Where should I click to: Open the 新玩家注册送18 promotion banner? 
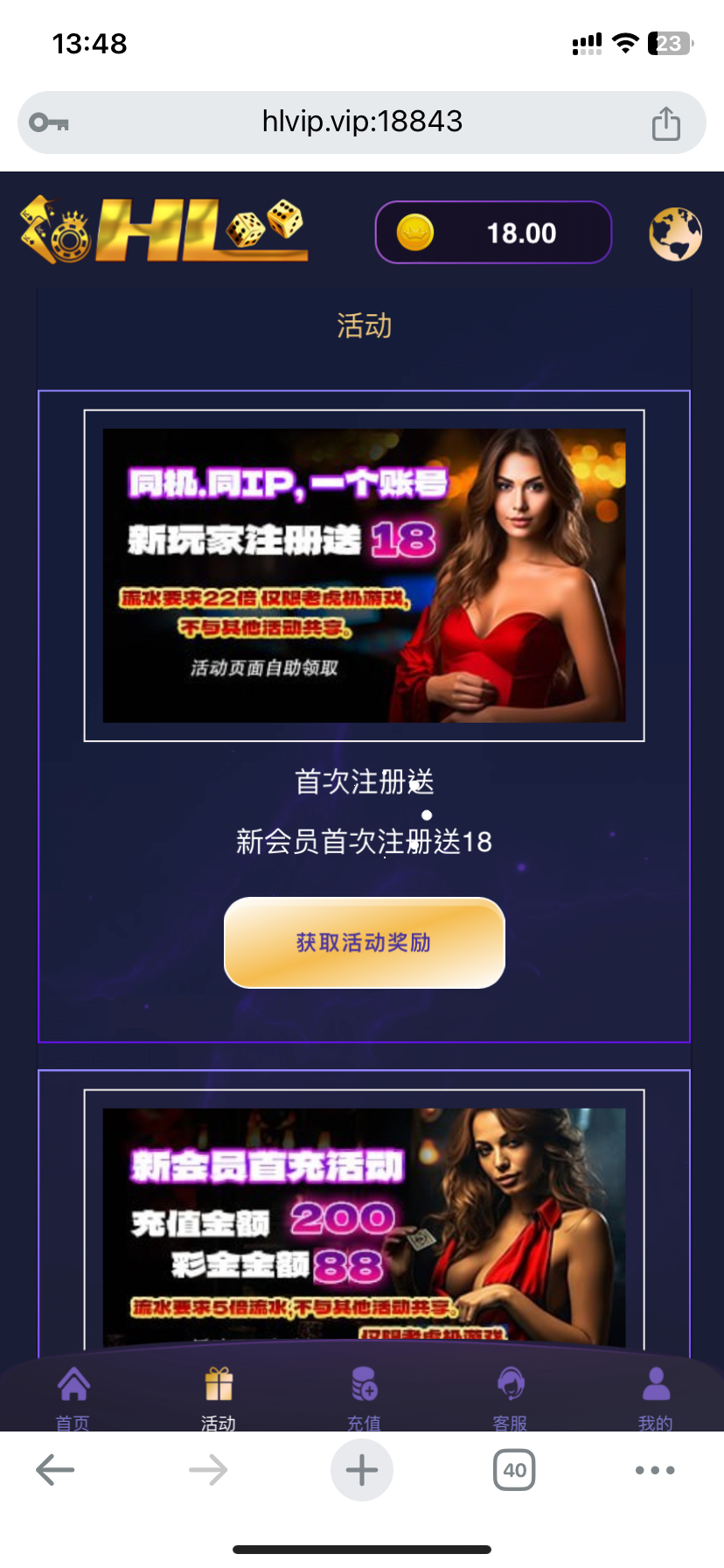point(364,575)
